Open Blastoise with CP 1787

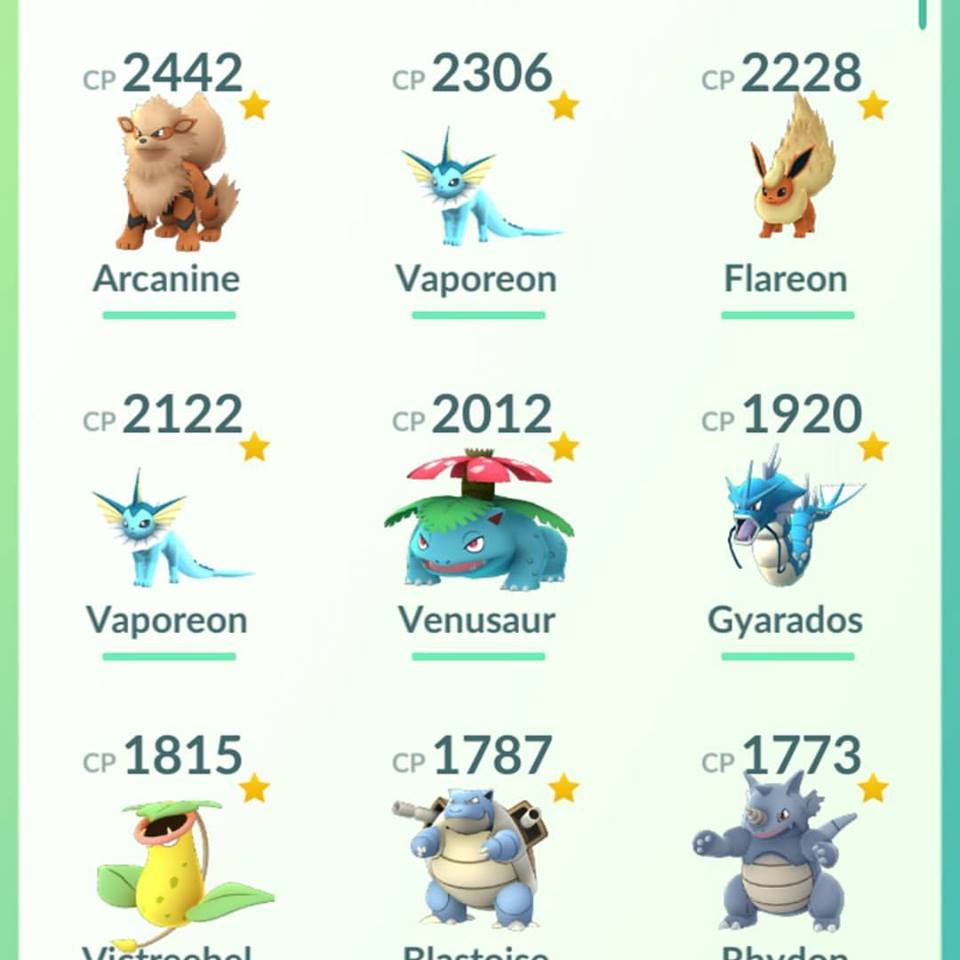pyautogui.click(x=478, y=860)
